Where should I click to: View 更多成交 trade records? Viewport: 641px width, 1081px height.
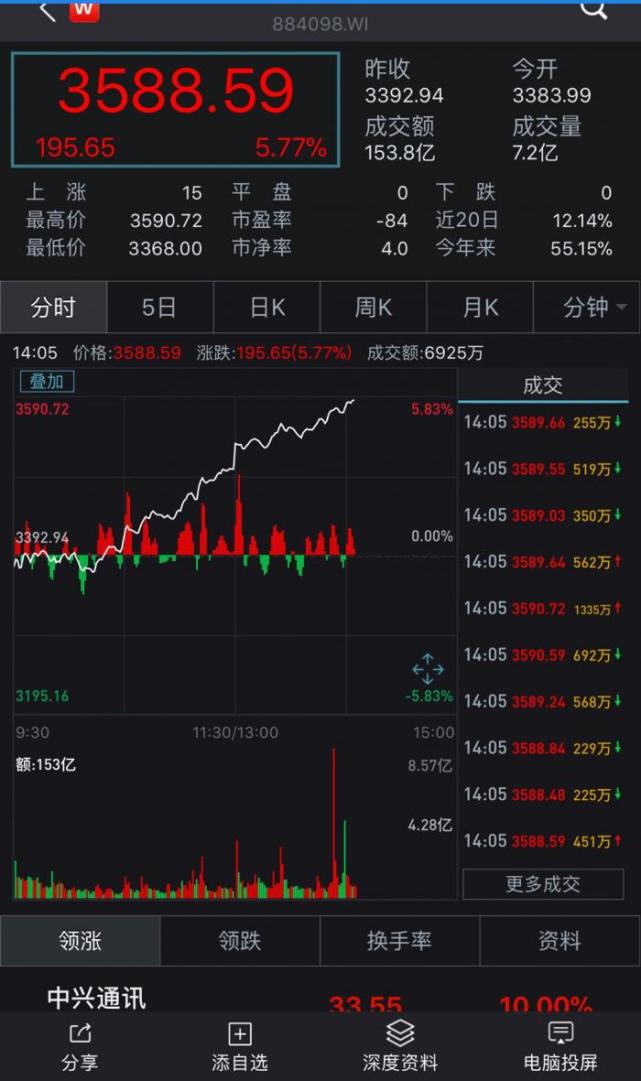(x=543, y=884)
